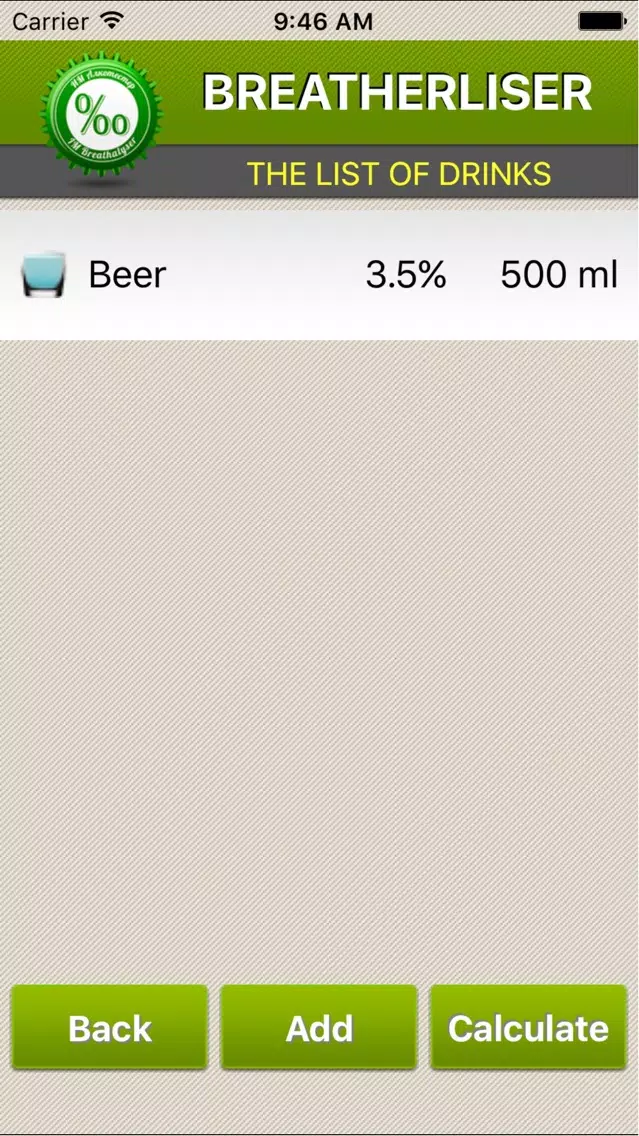Add a new drink to the list
This screenshot has width=639, height=1136.
(x=319, y=1027)
